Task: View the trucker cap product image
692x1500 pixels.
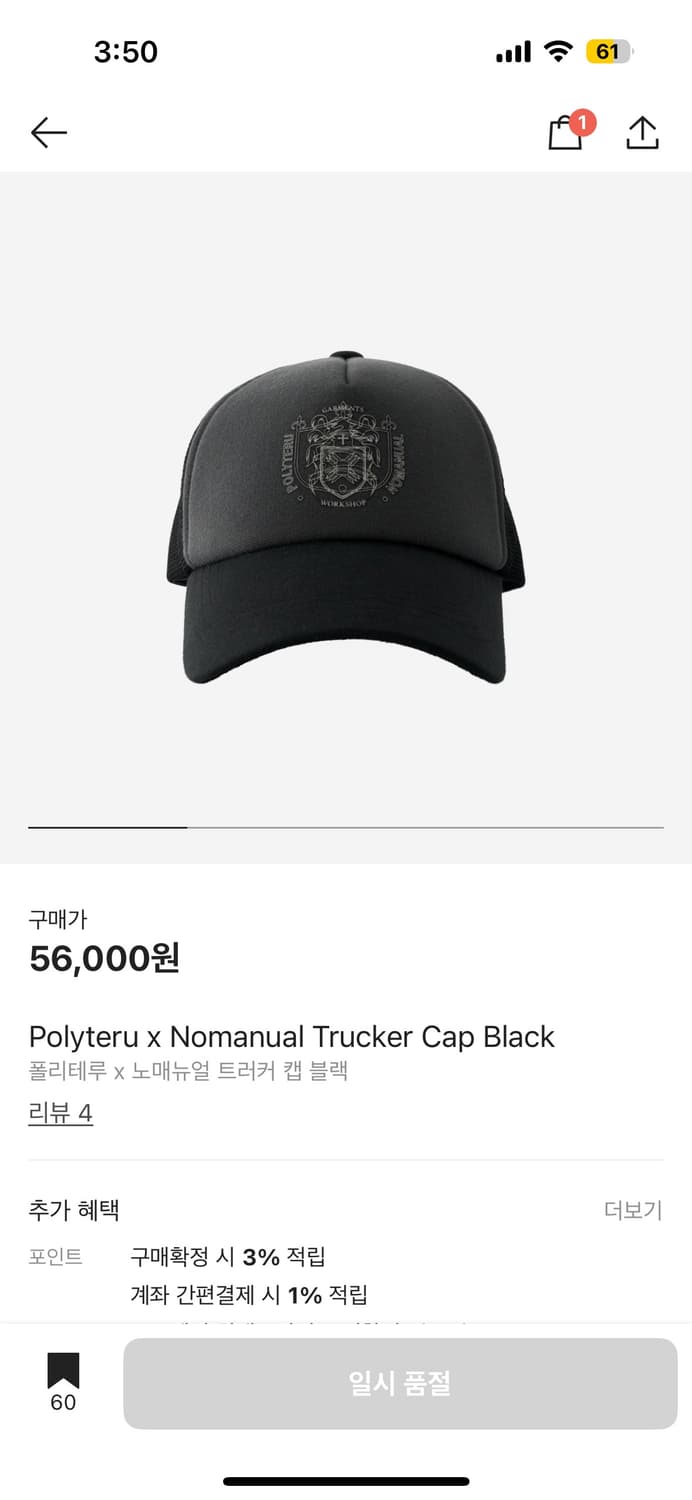Action: point(346,516)
